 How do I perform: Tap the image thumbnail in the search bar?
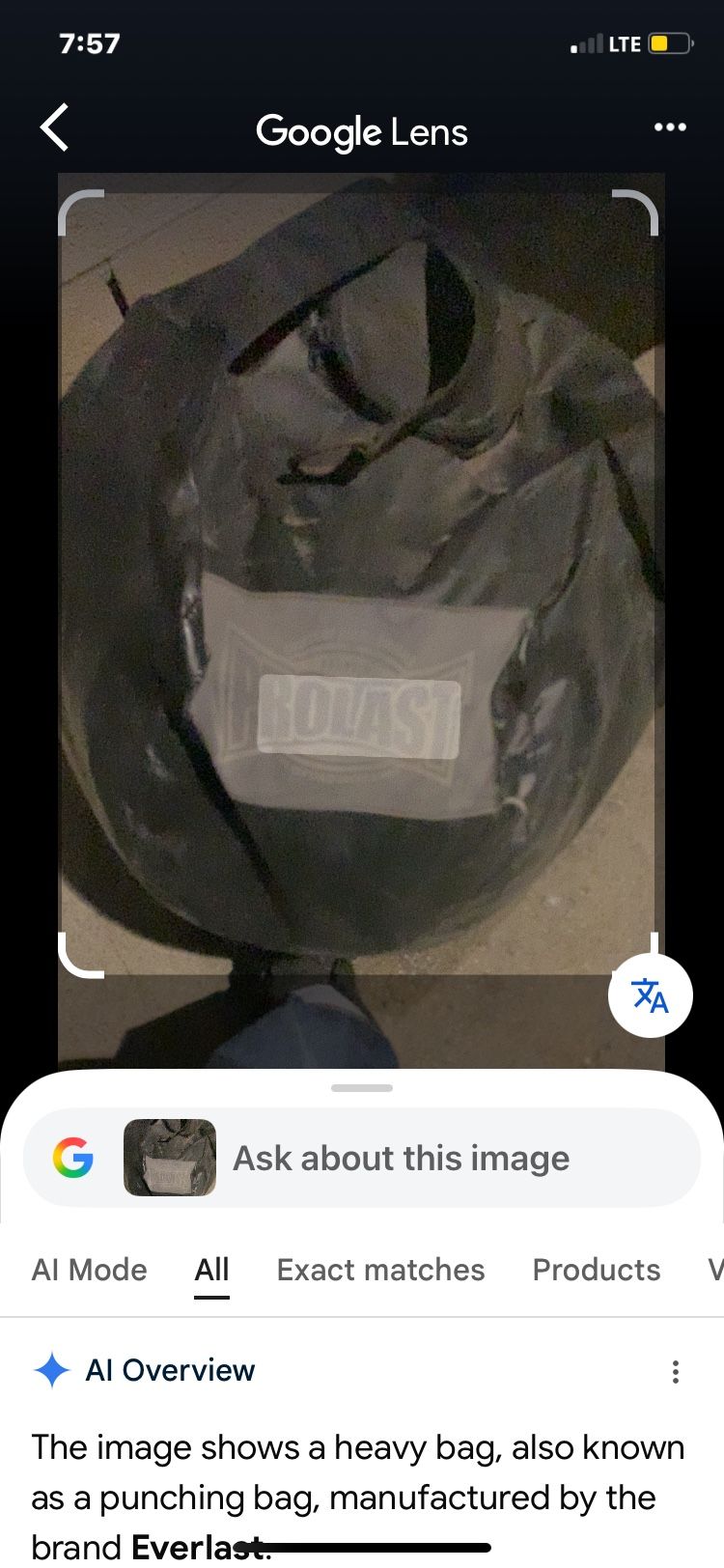click(170, 1158)
